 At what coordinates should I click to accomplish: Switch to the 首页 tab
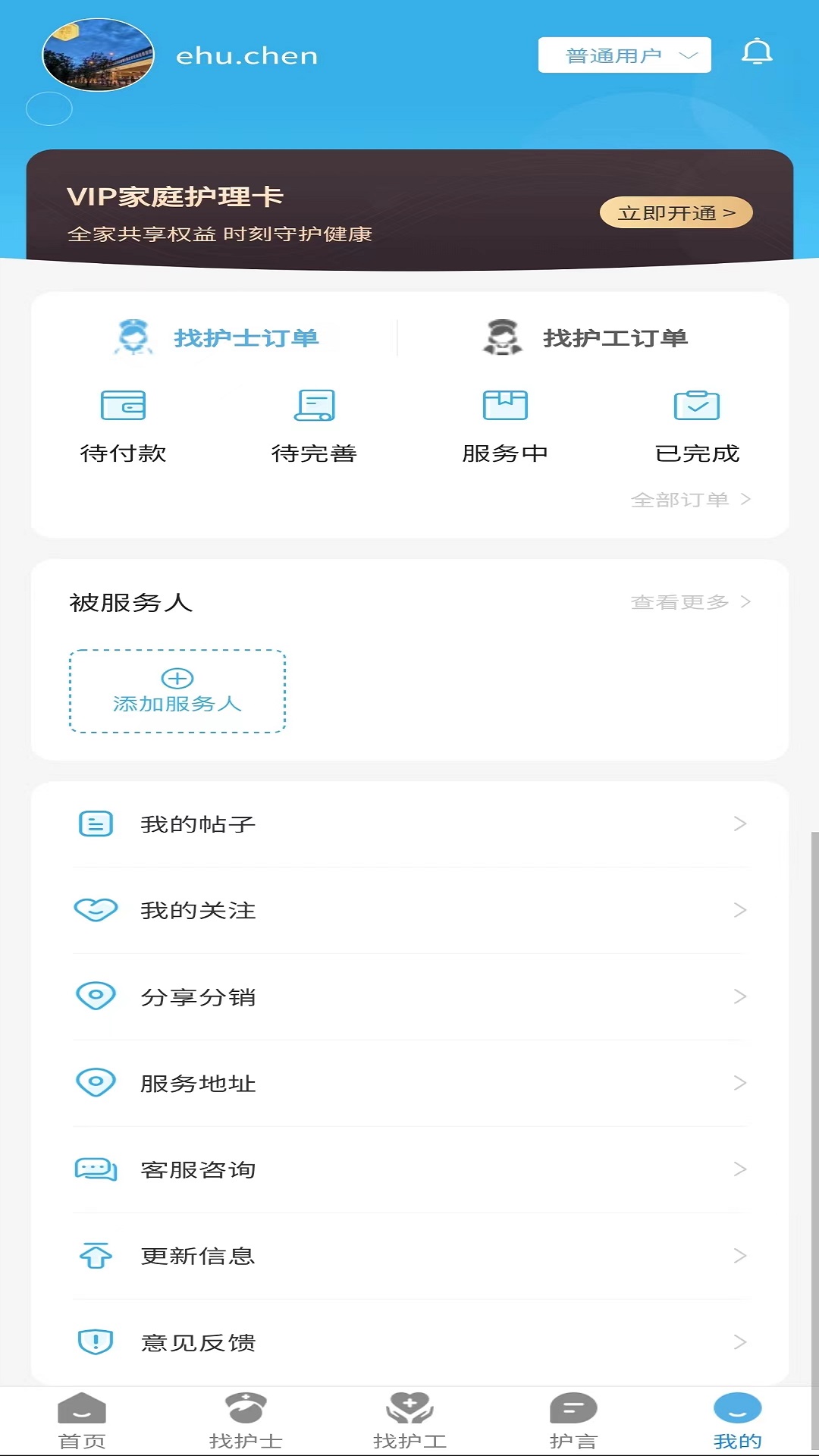82,1421
